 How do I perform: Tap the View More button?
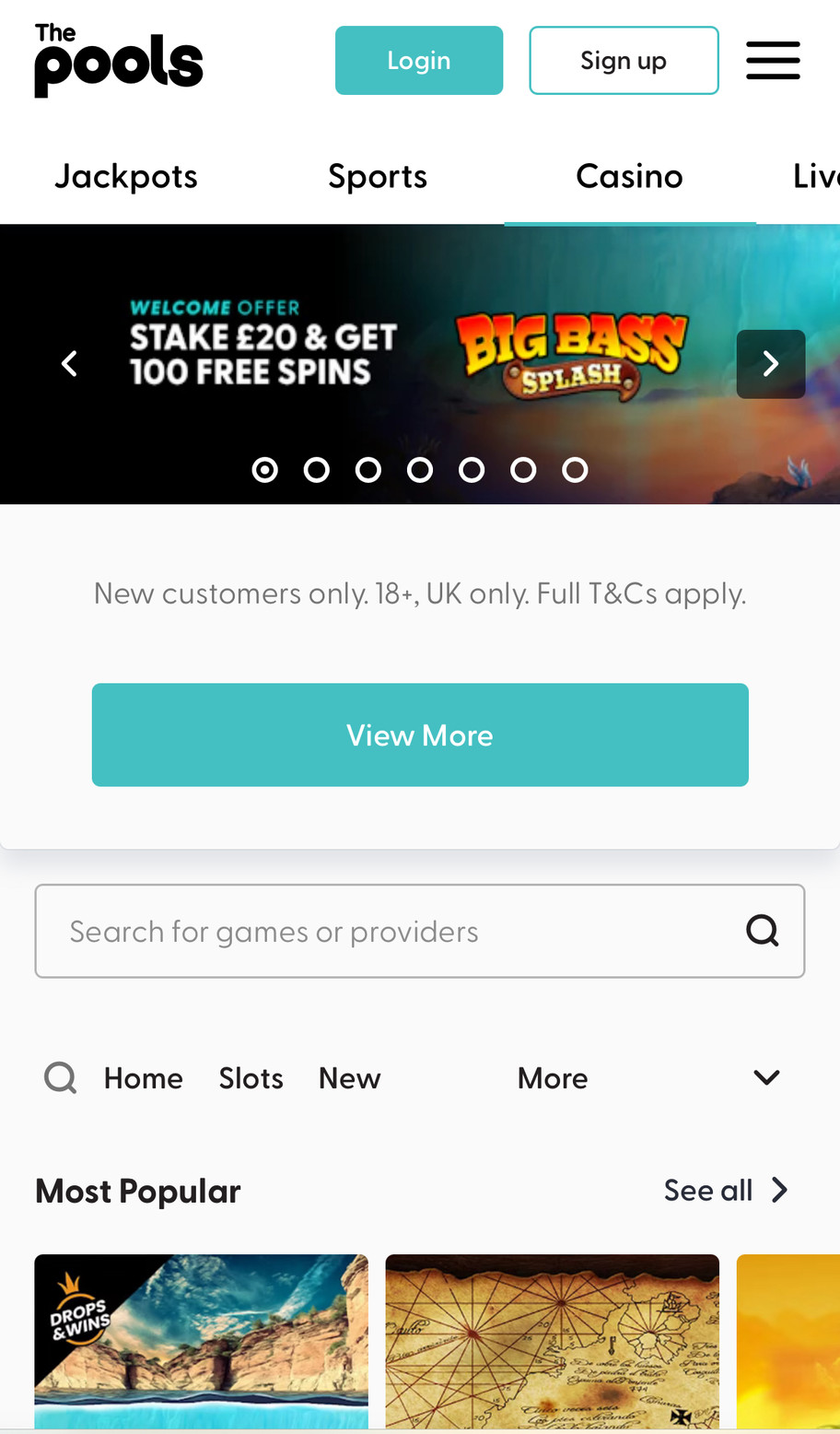[x=420, y=735]
